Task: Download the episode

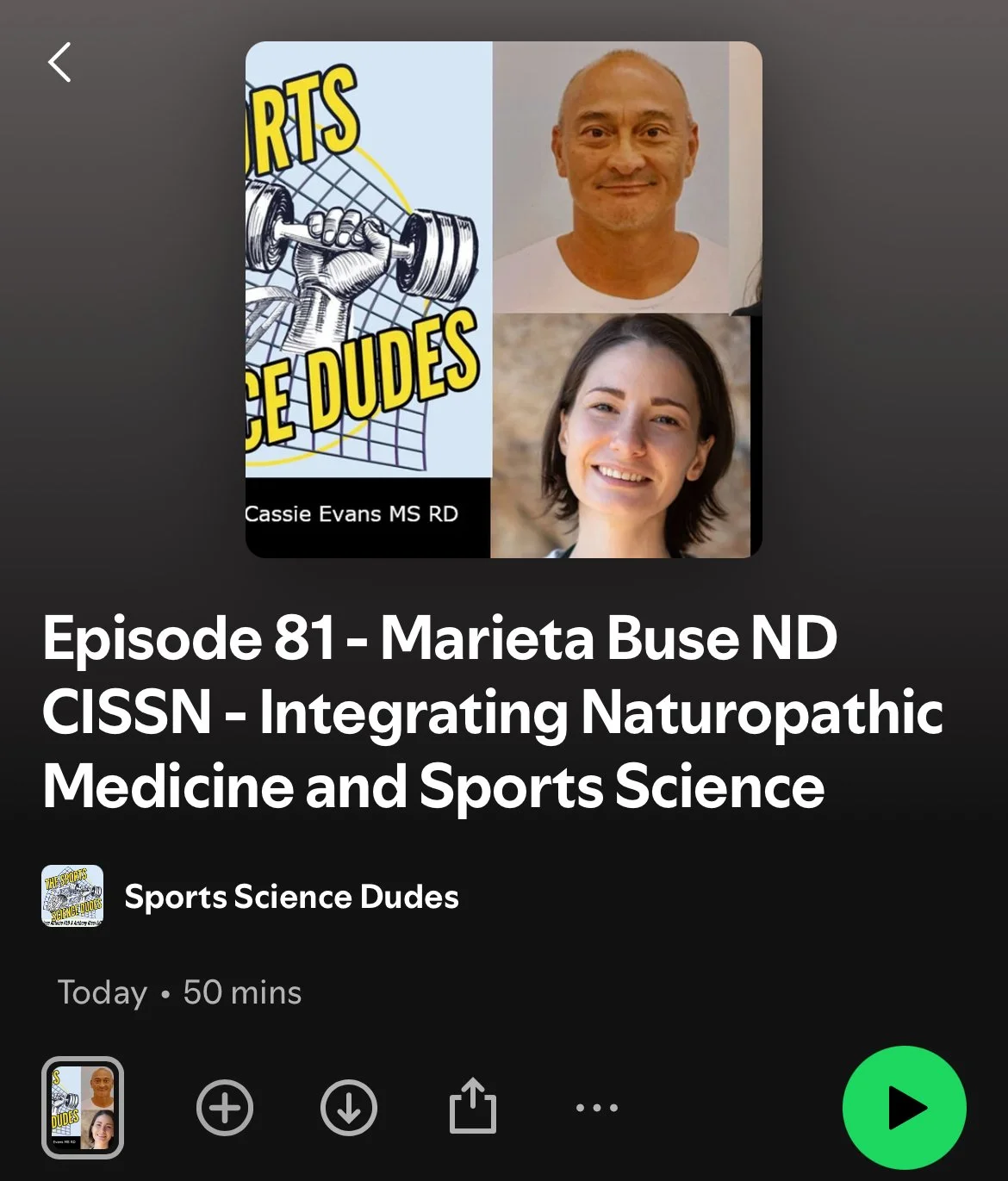Action: pos(349,1108)
